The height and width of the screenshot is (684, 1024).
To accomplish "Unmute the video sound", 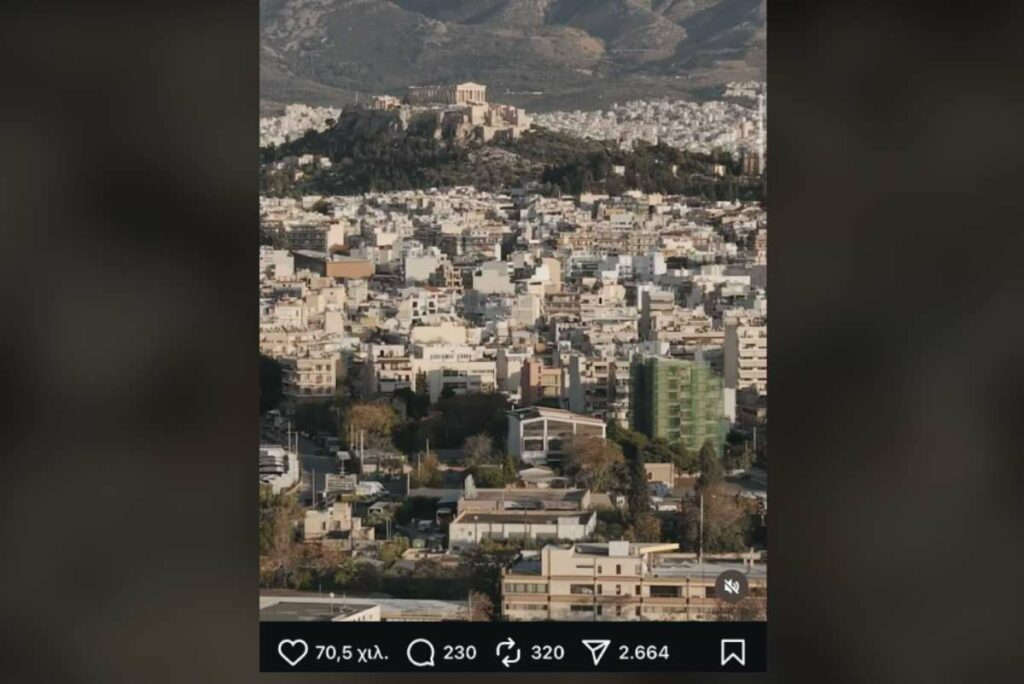I will [x=731, y=586].
